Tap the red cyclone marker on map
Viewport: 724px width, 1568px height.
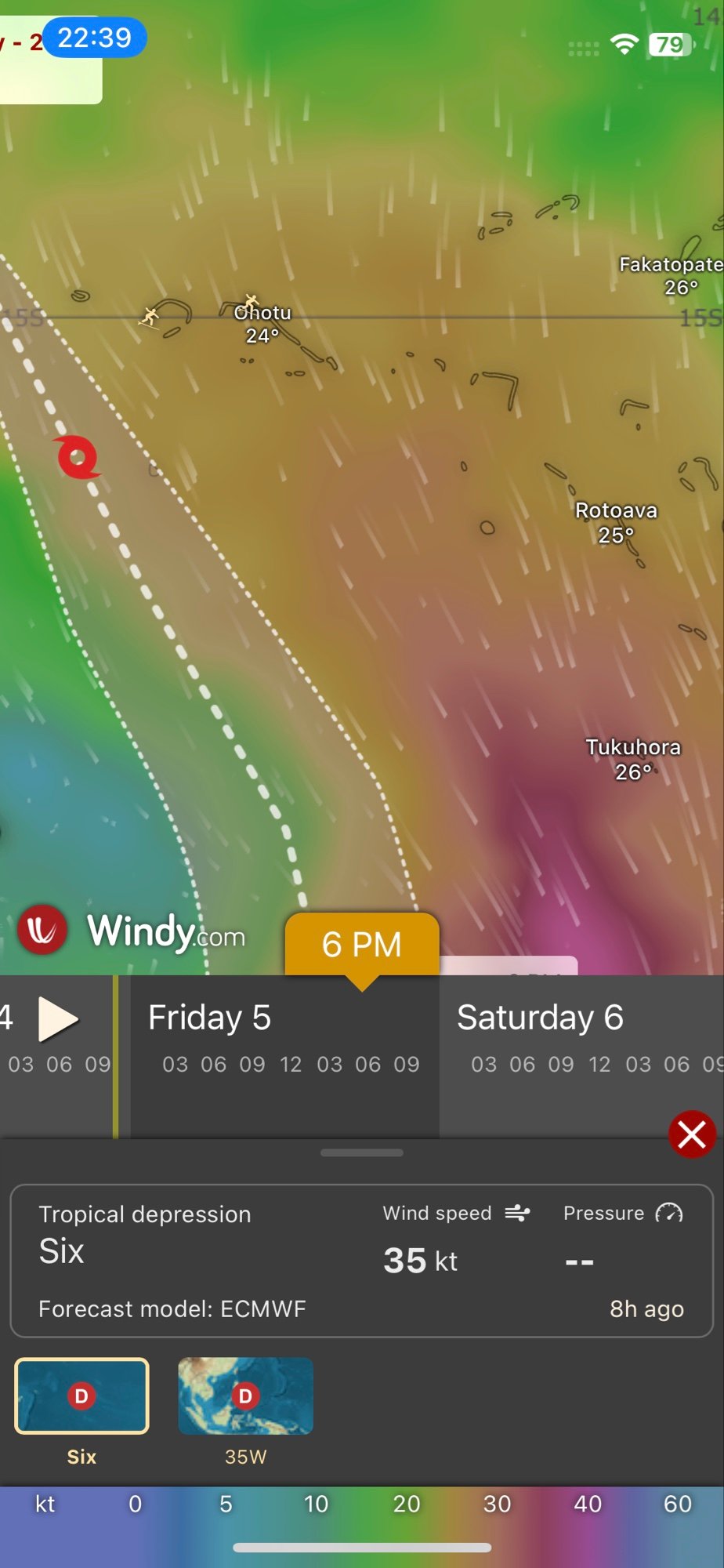[x=78, y=456]
